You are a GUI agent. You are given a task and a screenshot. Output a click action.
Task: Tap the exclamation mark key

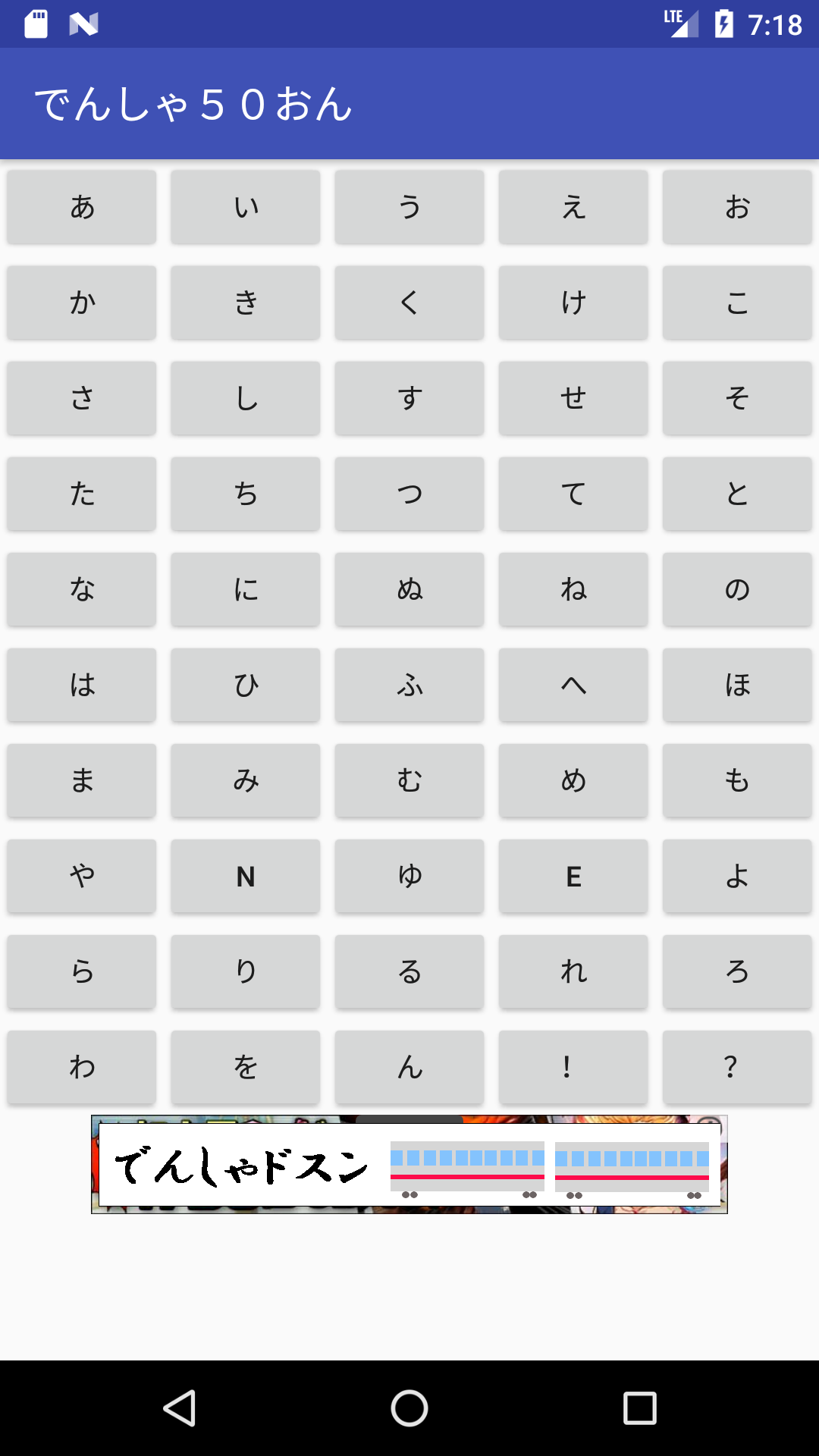point(573,1067)
